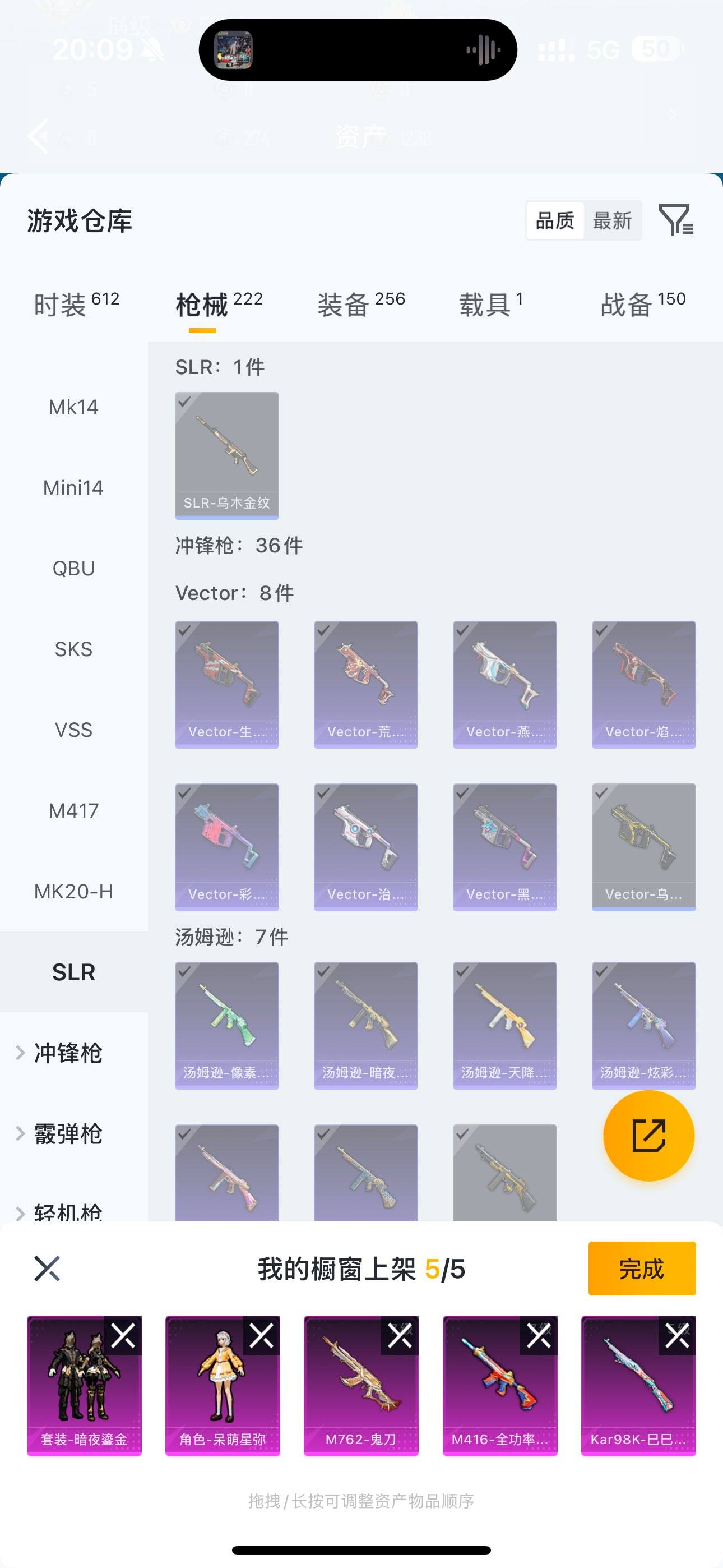723x1568 pixels.
Task: Go back from the 资产 page
Action: point(38,136)
